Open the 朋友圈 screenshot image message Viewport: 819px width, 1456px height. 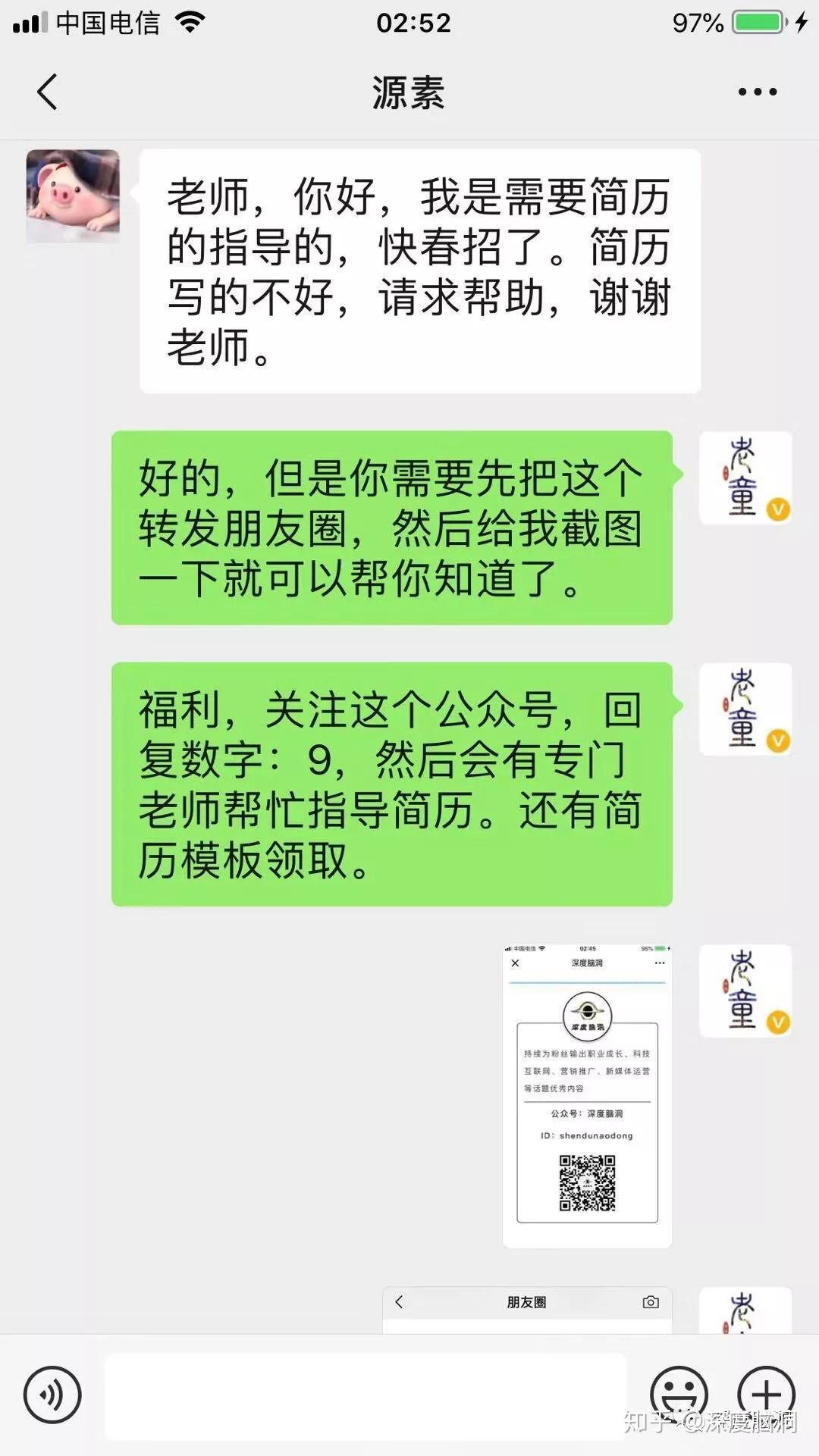pos(527,1310)
